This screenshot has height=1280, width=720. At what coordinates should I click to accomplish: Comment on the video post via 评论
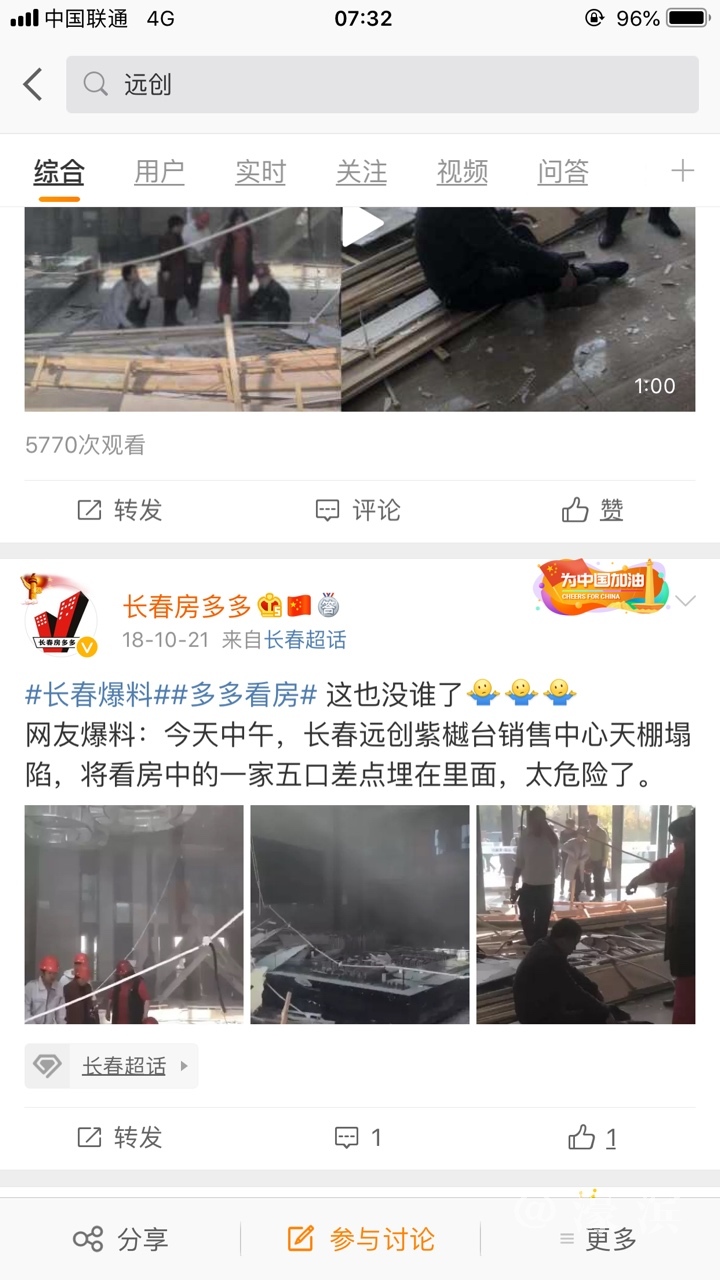tap(358, 510)
